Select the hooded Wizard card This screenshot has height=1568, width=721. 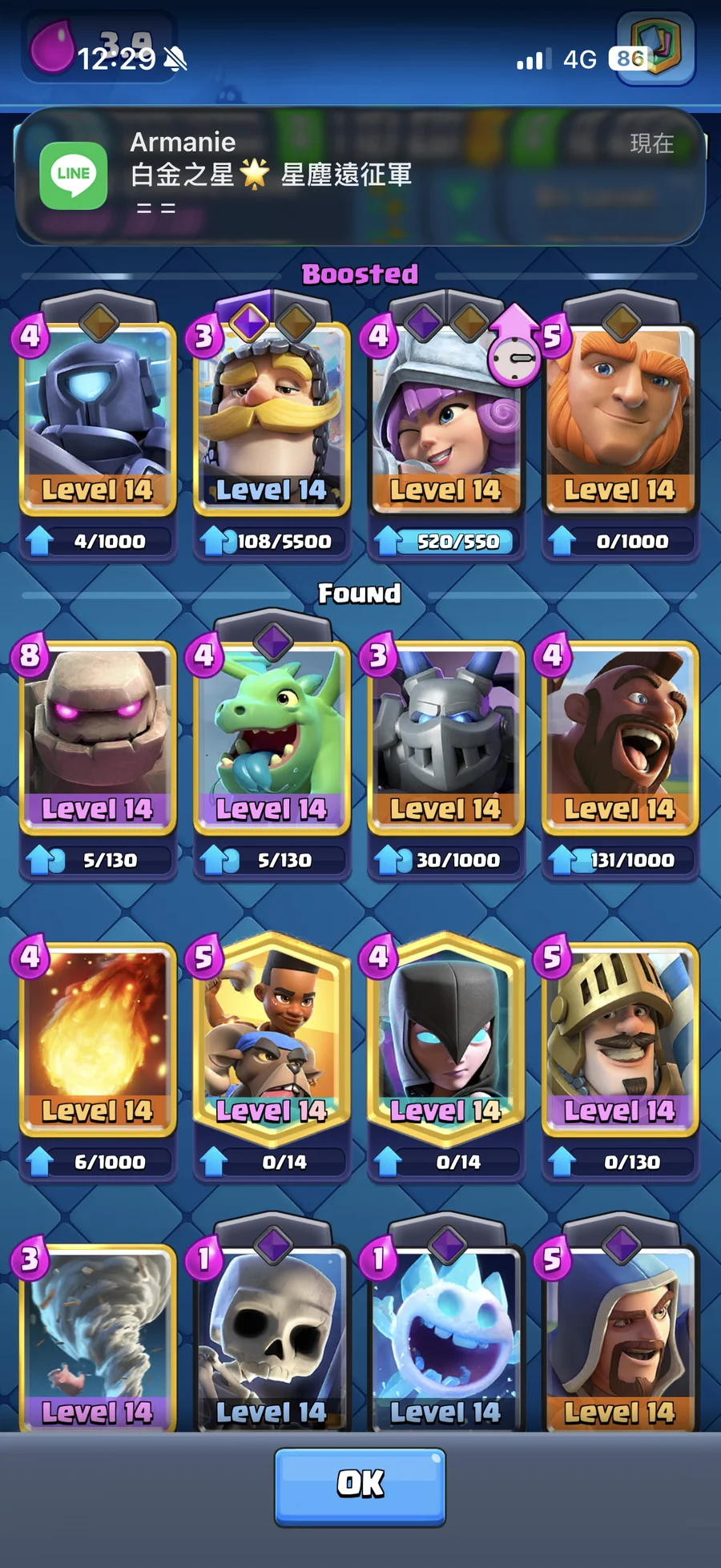pos(619,1334)
